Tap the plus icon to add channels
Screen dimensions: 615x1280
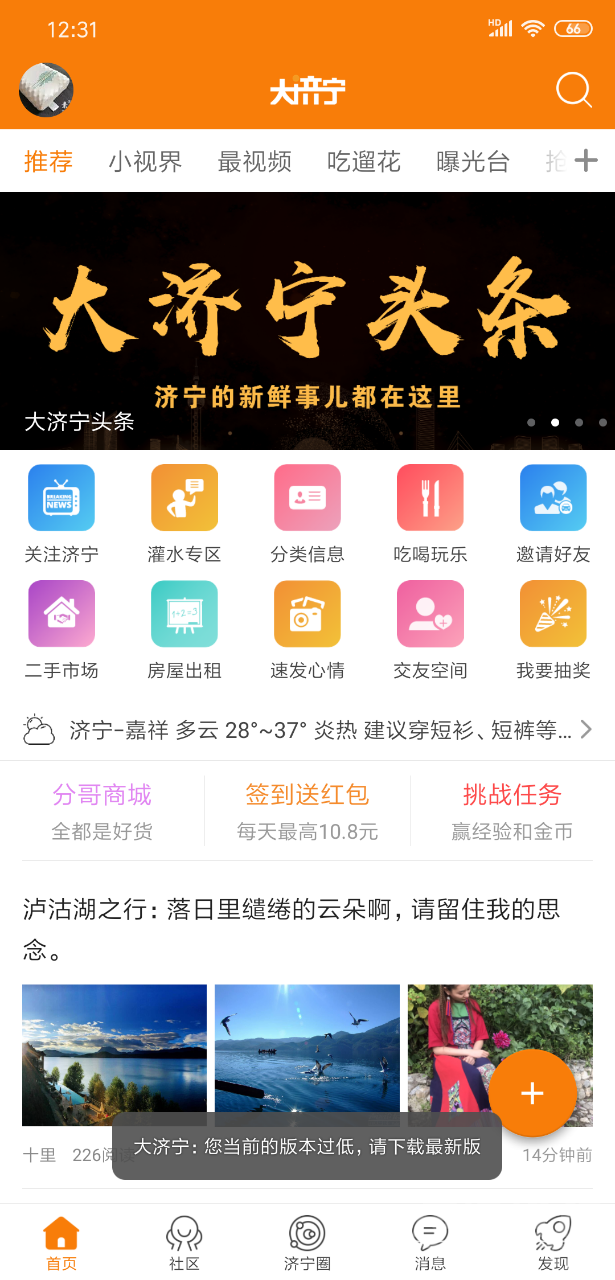587,160
